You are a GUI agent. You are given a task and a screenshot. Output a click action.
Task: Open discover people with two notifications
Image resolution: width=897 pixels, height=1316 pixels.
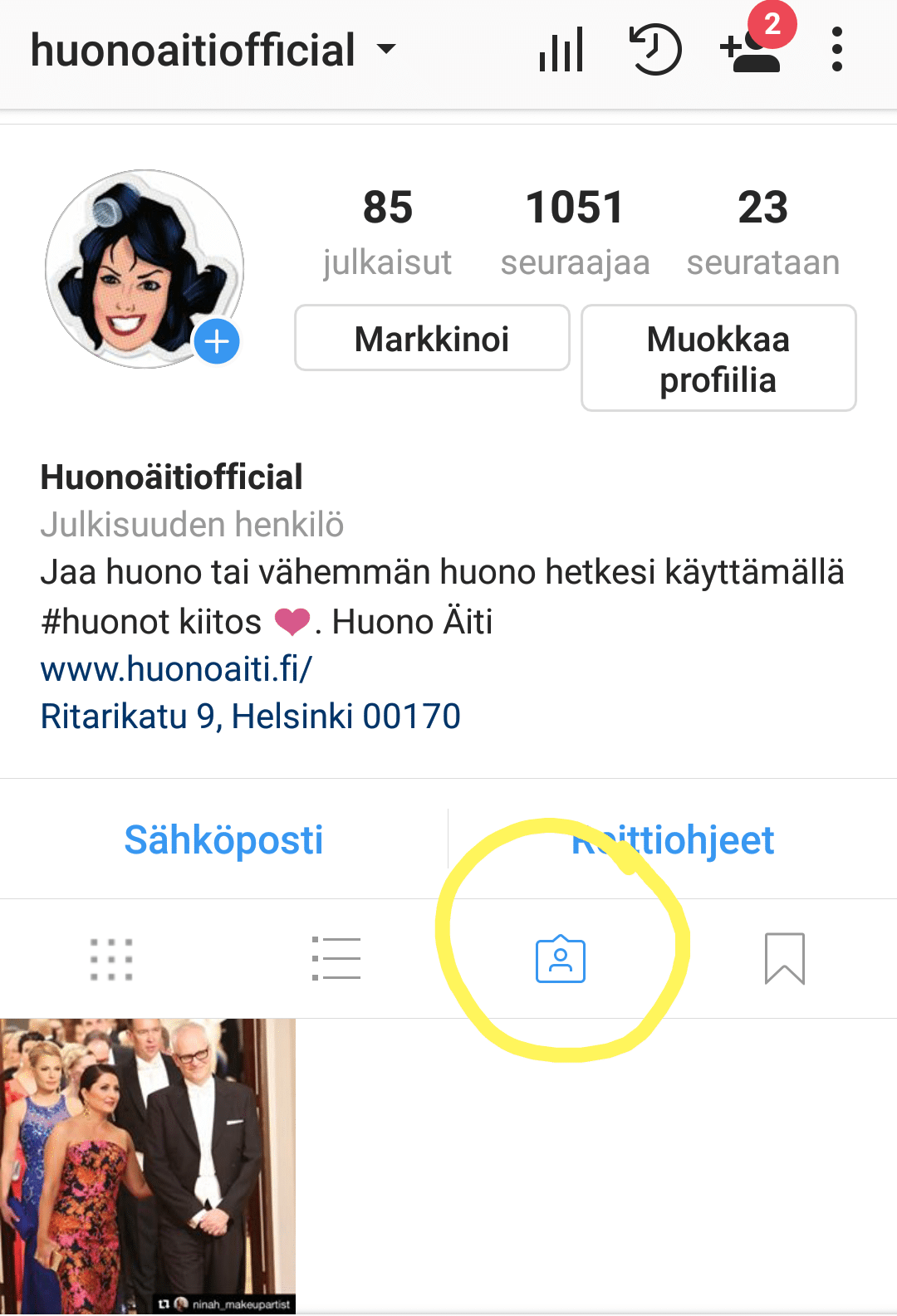[x=752, y=50]
